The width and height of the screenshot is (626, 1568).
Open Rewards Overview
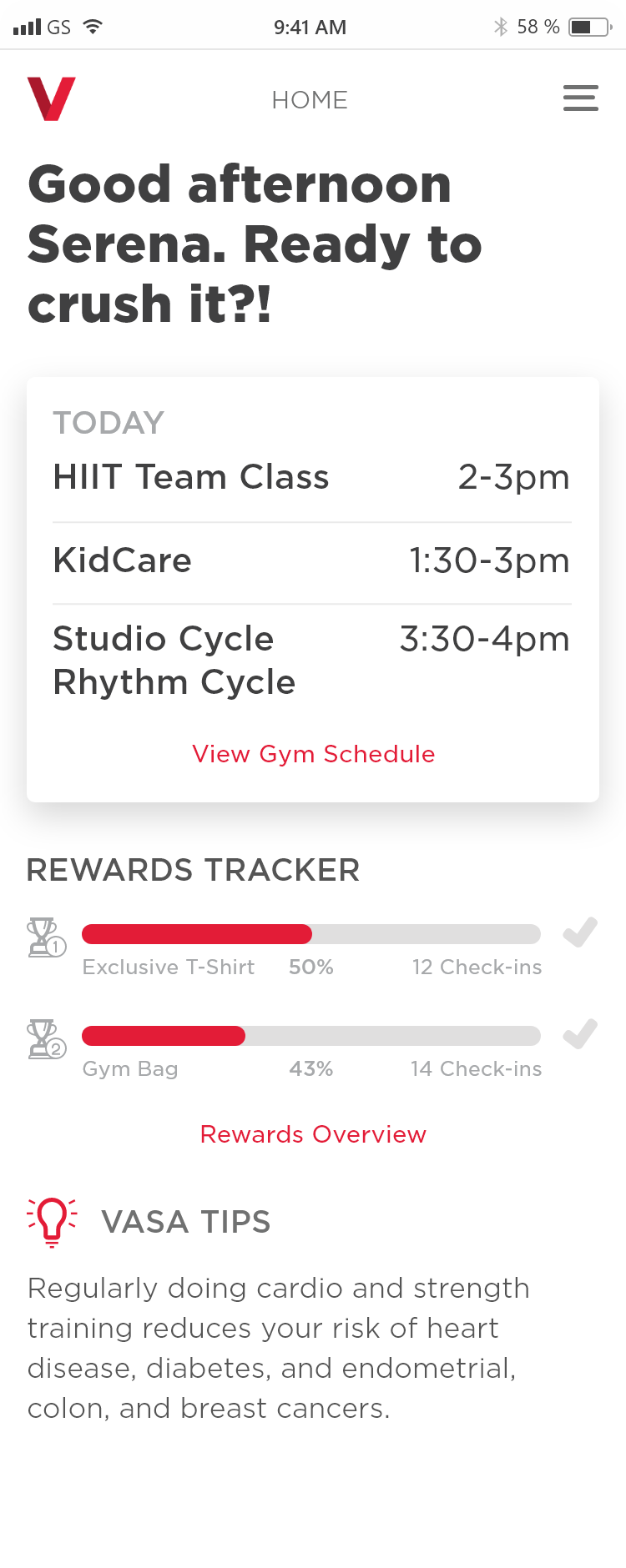pos(312,1134)
